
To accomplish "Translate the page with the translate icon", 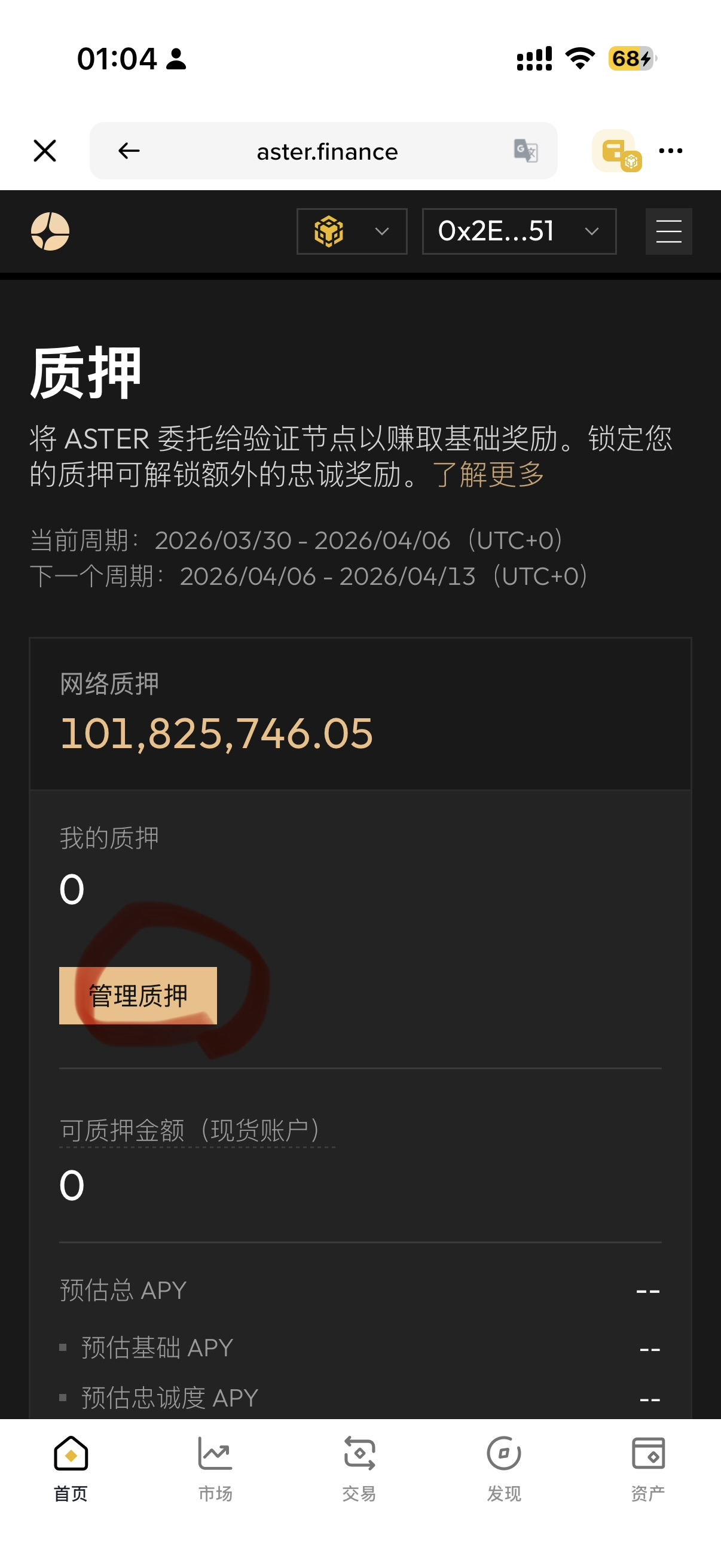I will tap(526, 150).
